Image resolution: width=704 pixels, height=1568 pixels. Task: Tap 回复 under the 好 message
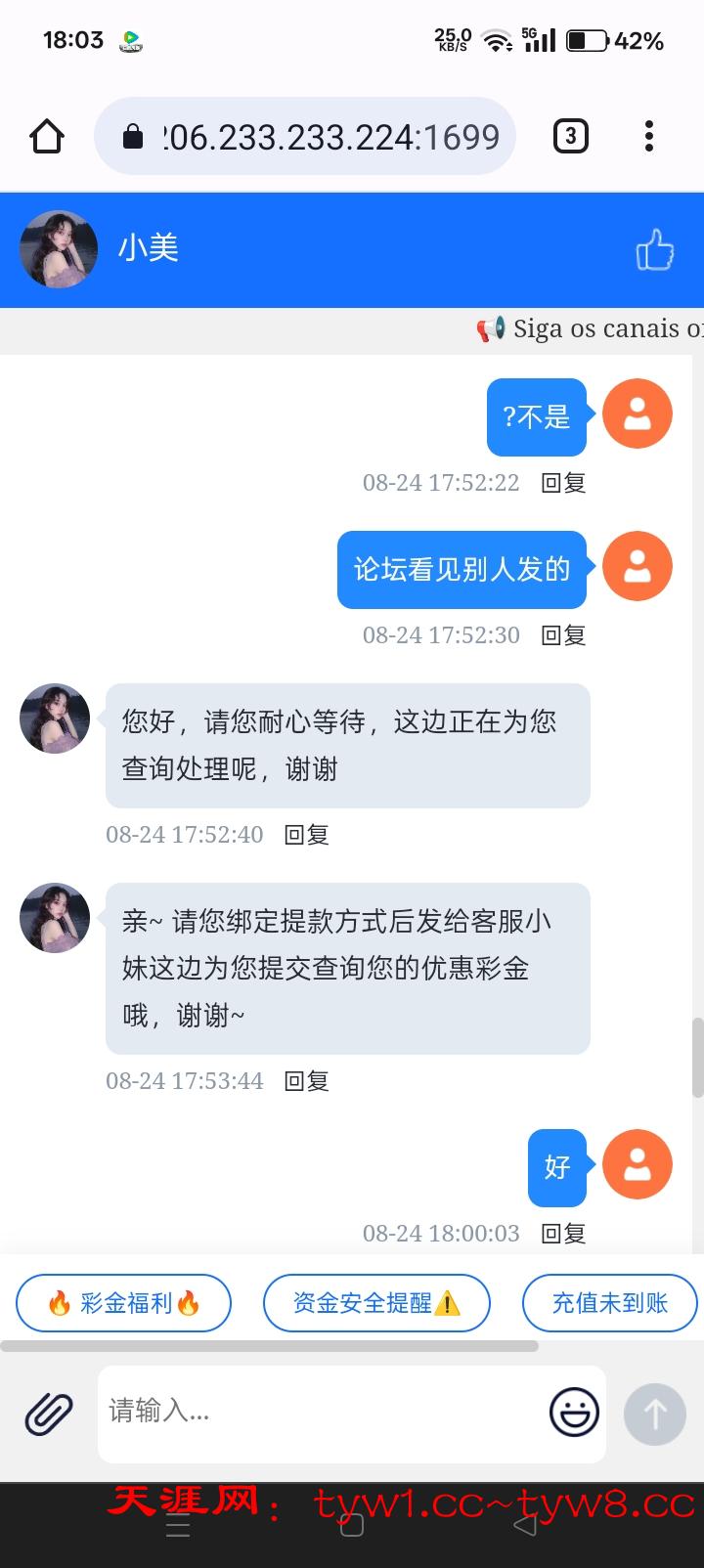coord(563,1234)
